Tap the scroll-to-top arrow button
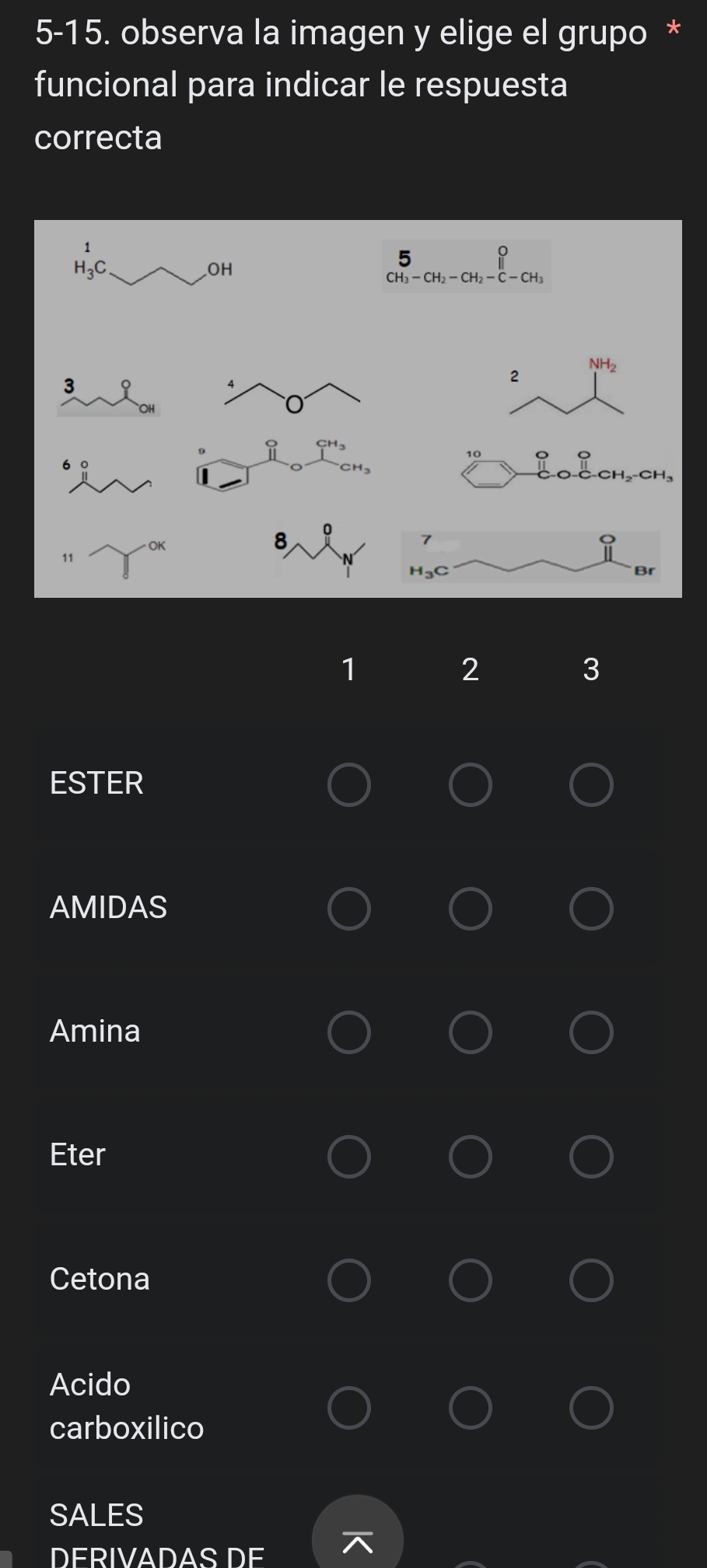This screenshot has height=1568, width=707. pyautogui.click(x=358, y=1540)
